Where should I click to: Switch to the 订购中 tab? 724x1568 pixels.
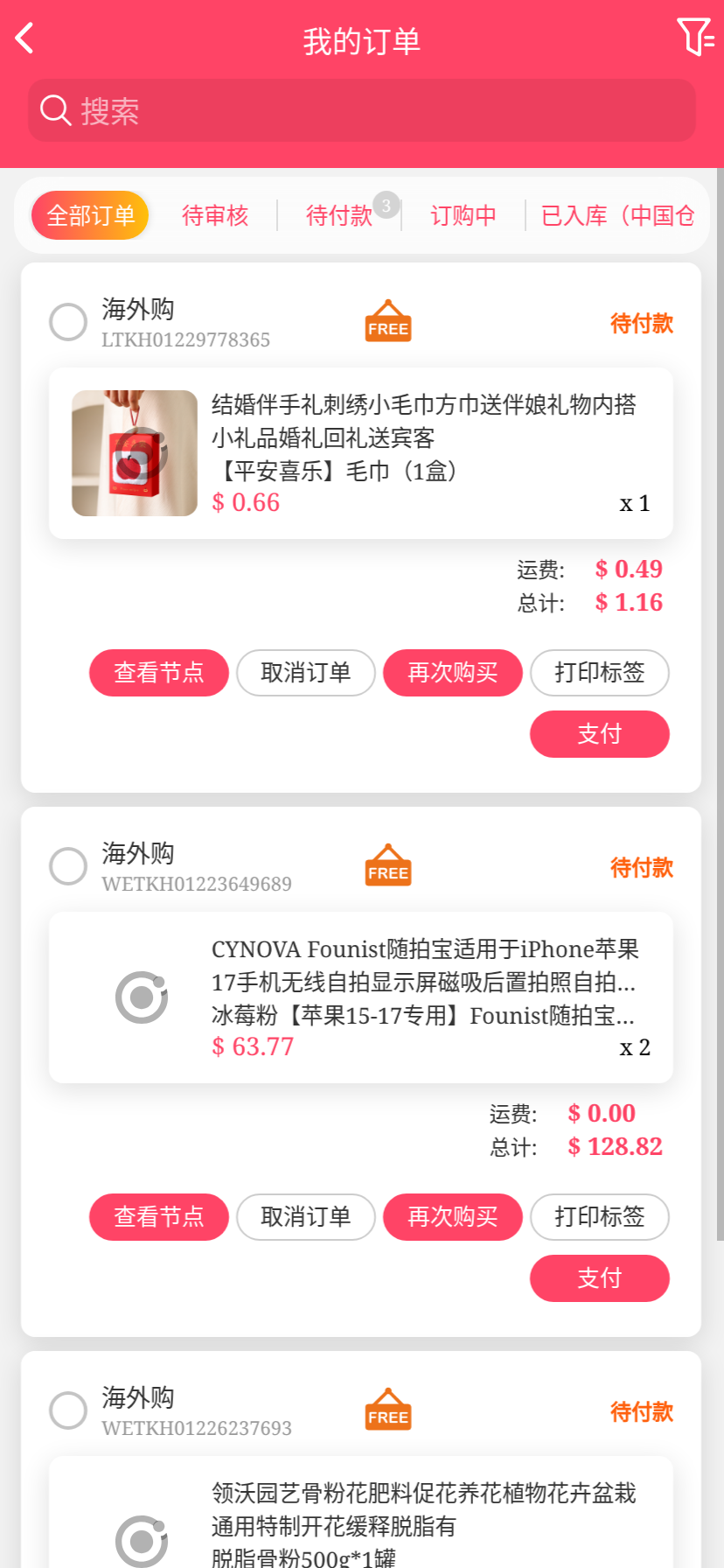coord(463,215)
